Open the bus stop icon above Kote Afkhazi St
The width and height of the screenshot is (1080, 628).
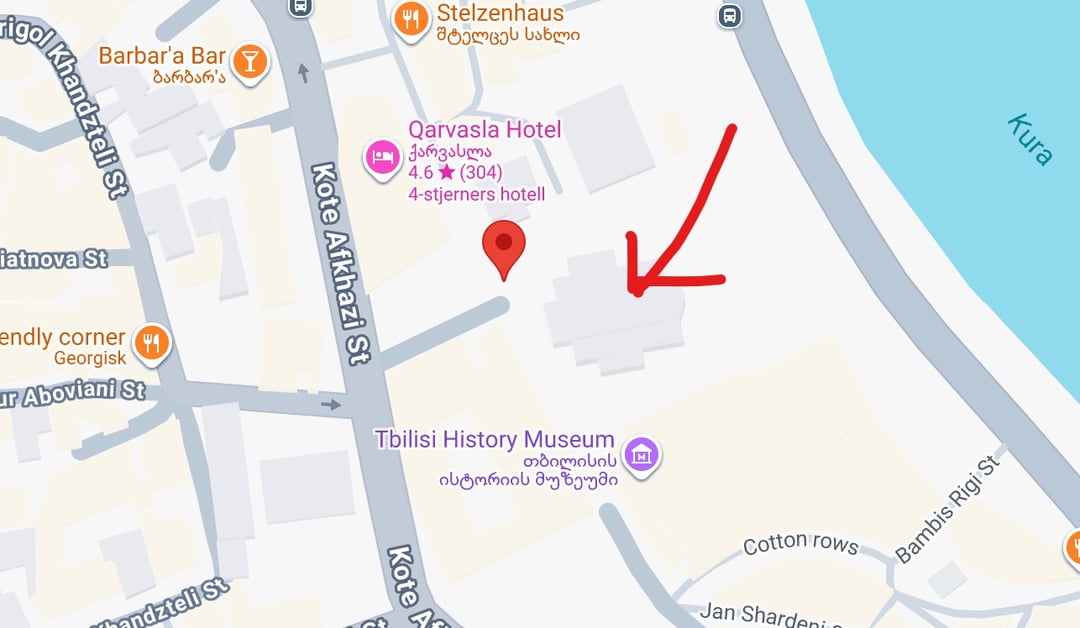click(x=299, y=7)
